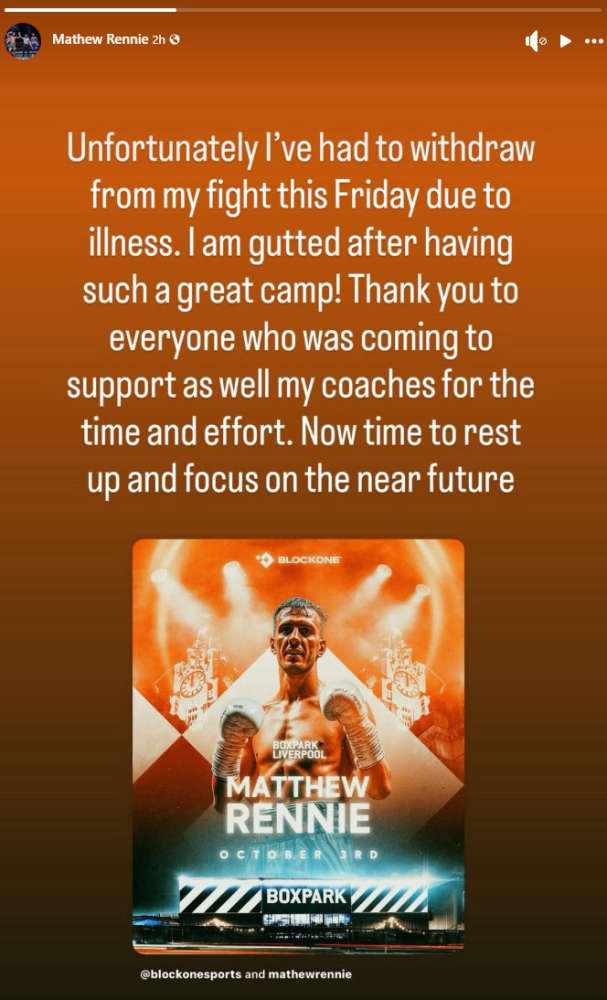Resume story playback
Viewport: 607px width, 1000px height.
(x=565, y=41)
